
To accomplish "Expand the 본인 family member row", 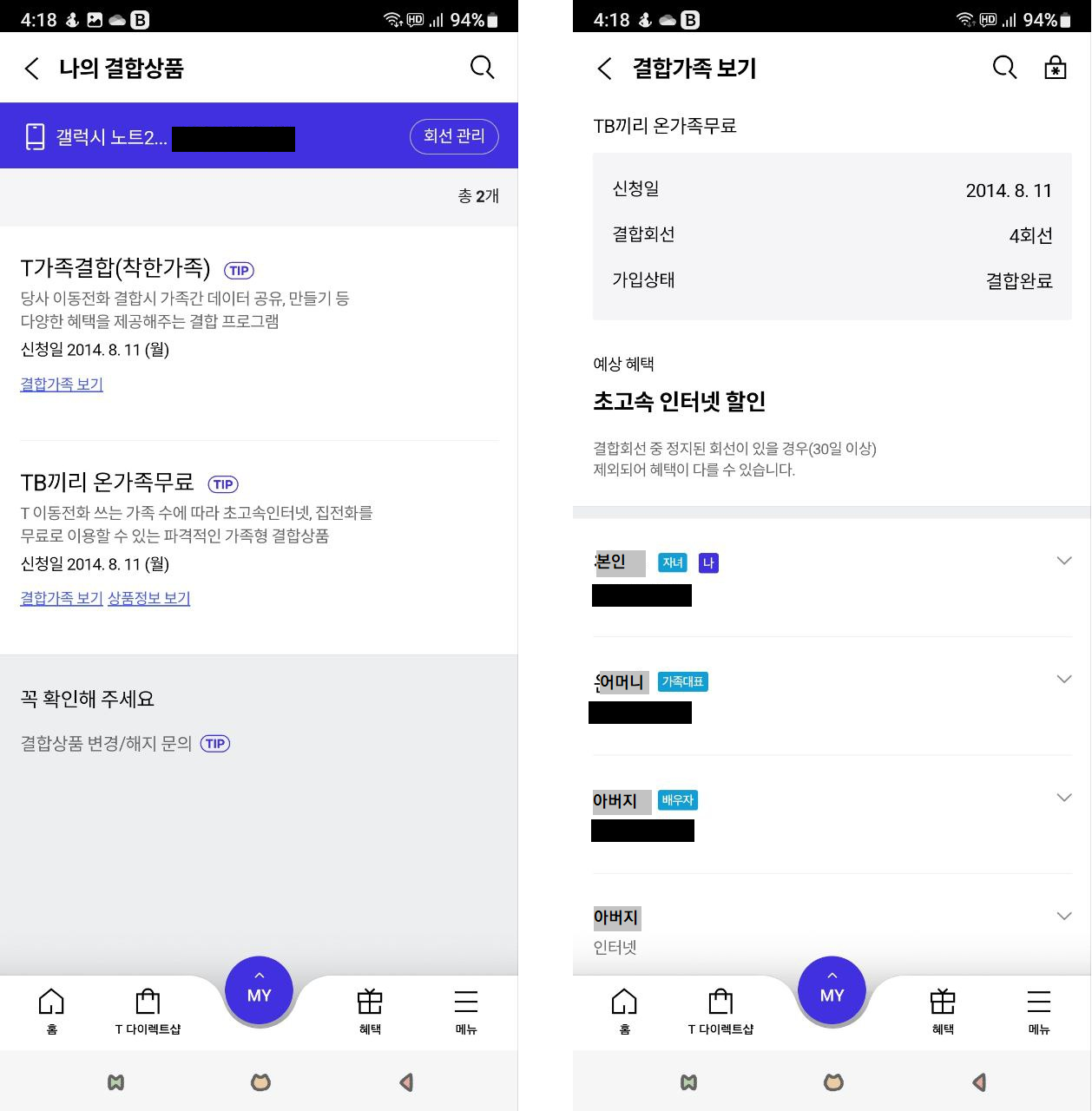I will (1063, 561).
